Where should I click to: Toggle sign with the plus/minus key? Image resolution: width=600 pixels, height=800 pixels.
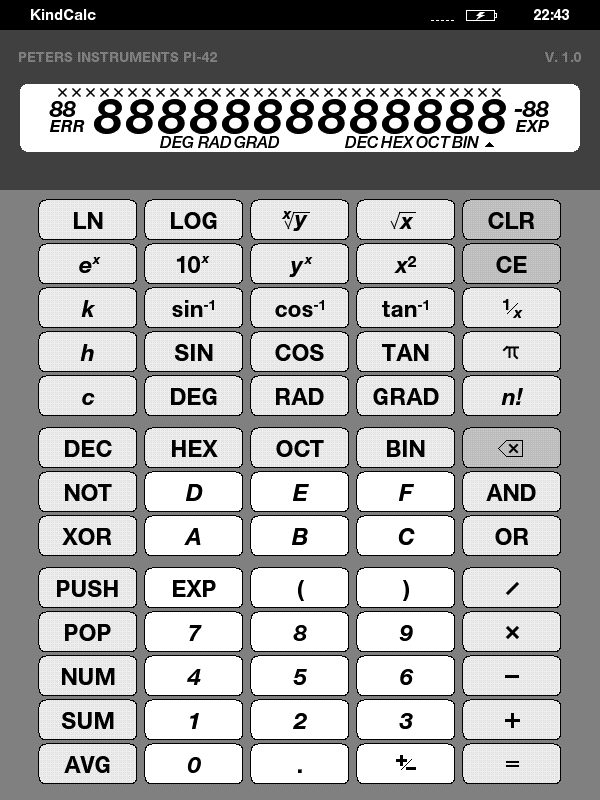click(x=405, y=765)
